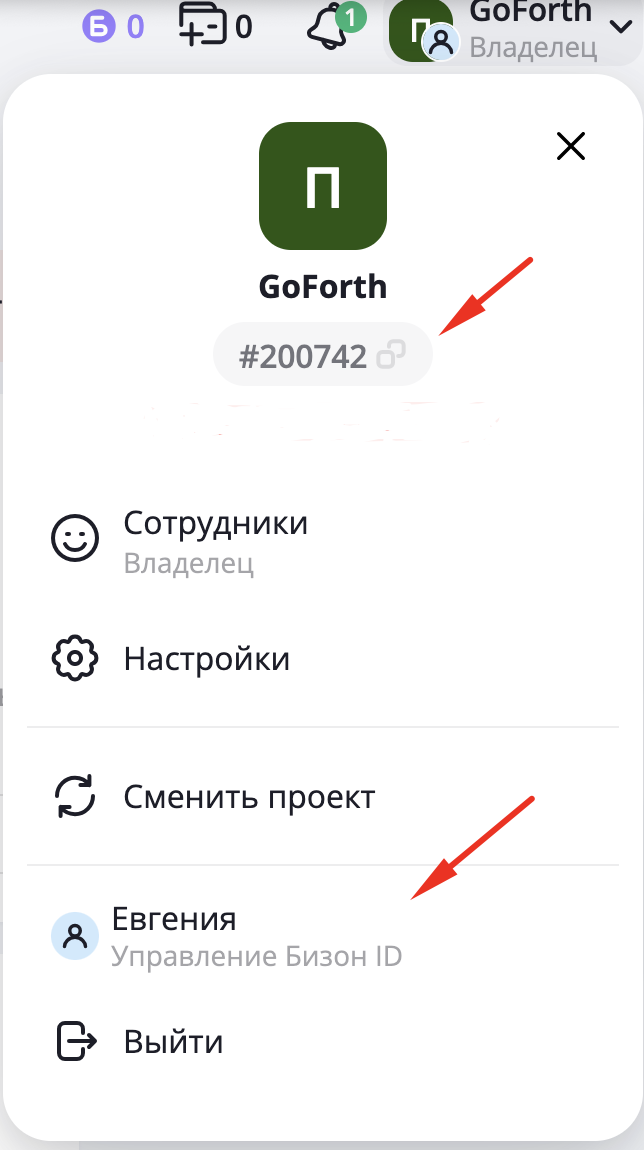644x1150 pixels.
Task: Open Евгения's Бизон ID management
Action: 256,937
